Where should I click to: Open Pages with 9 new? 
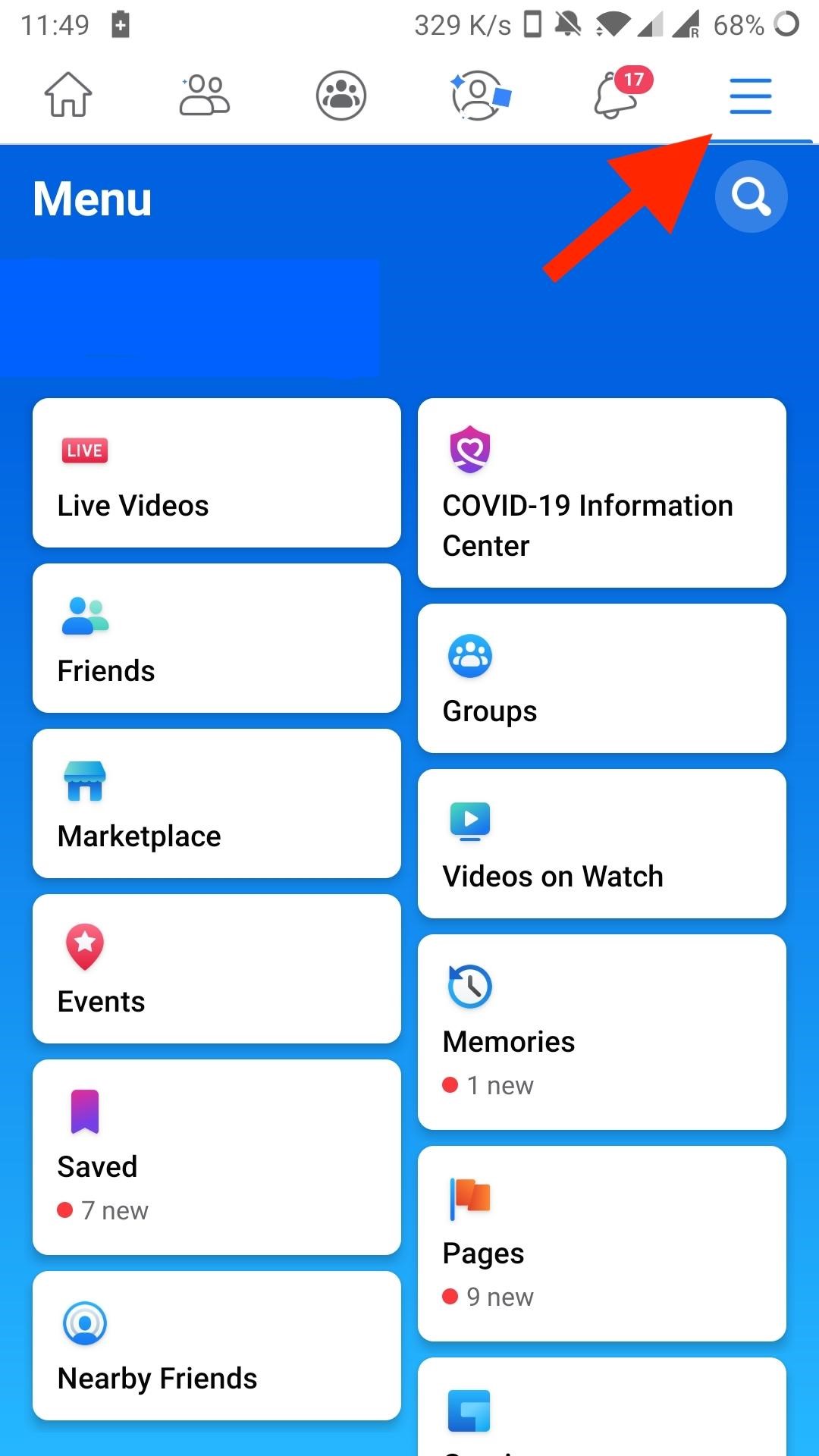point(602,1244)
